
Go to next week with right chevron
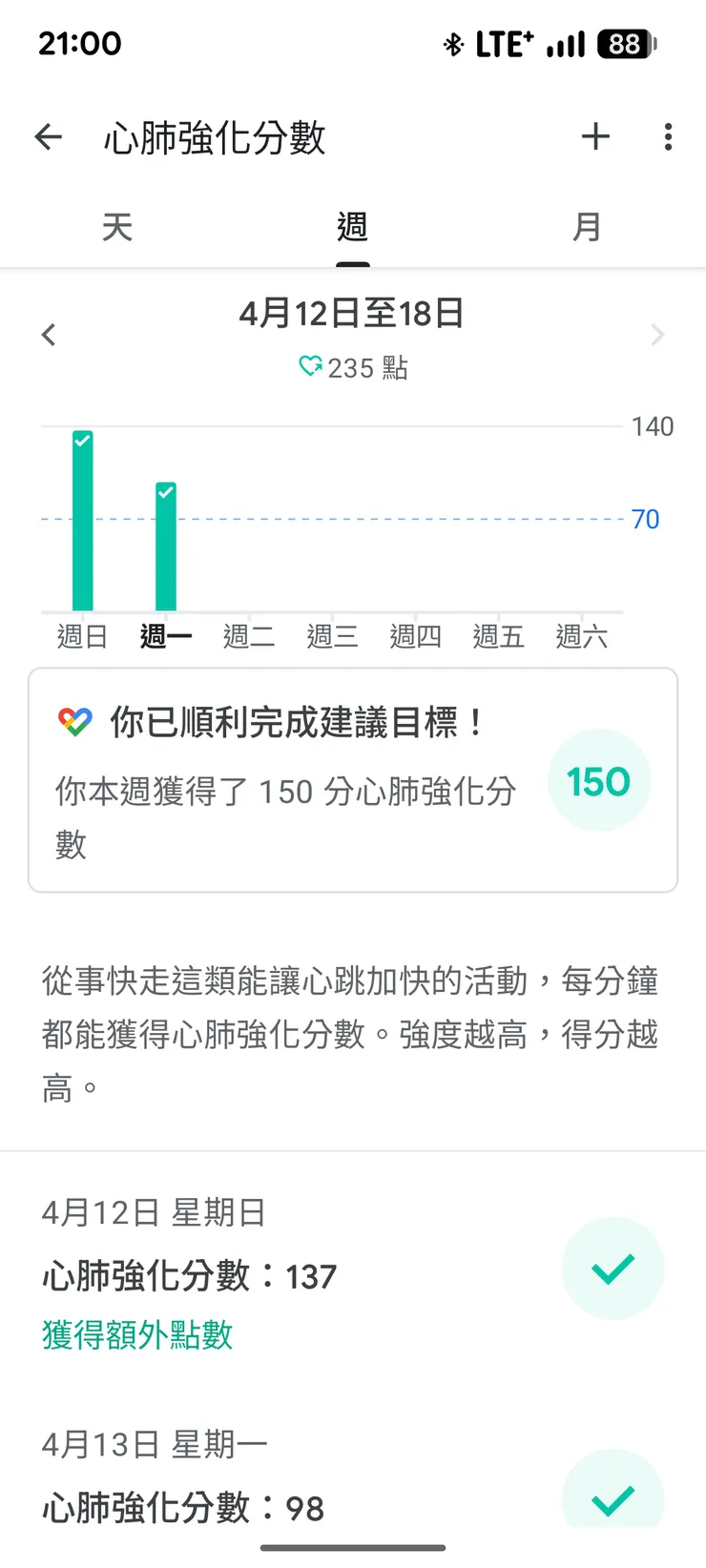657,335
